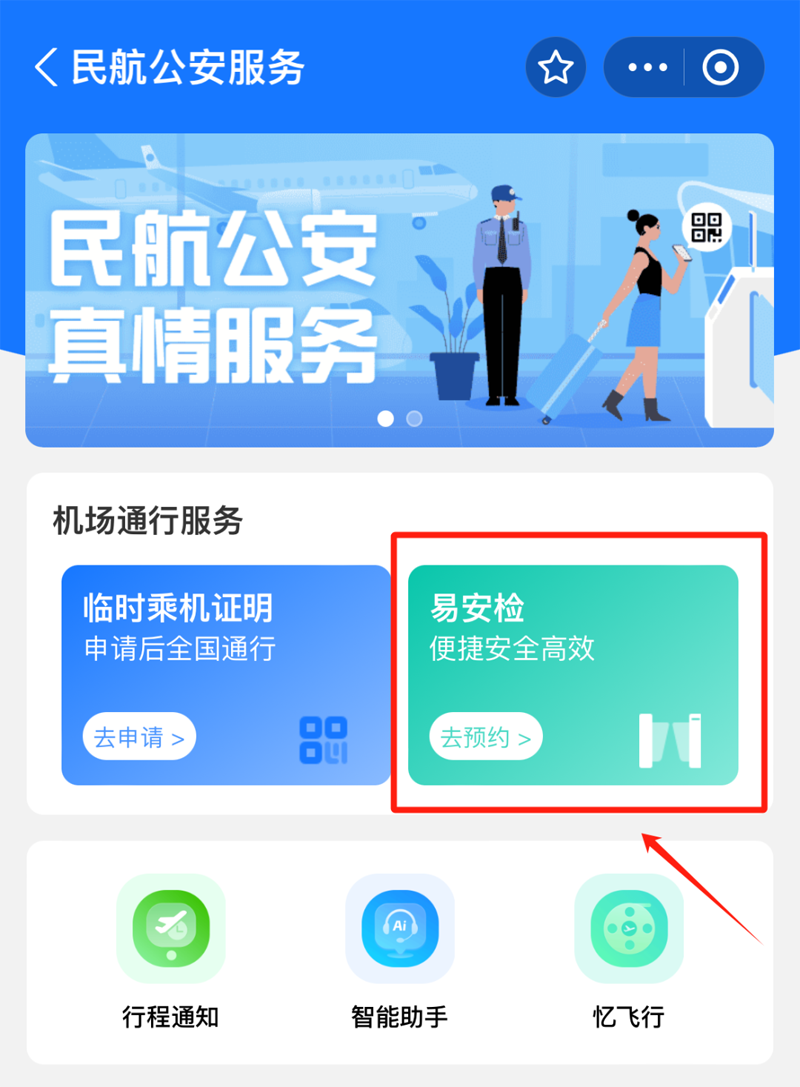Jump to the second banner slide indicator
The image size is (800, 1087).
(414, 419)
